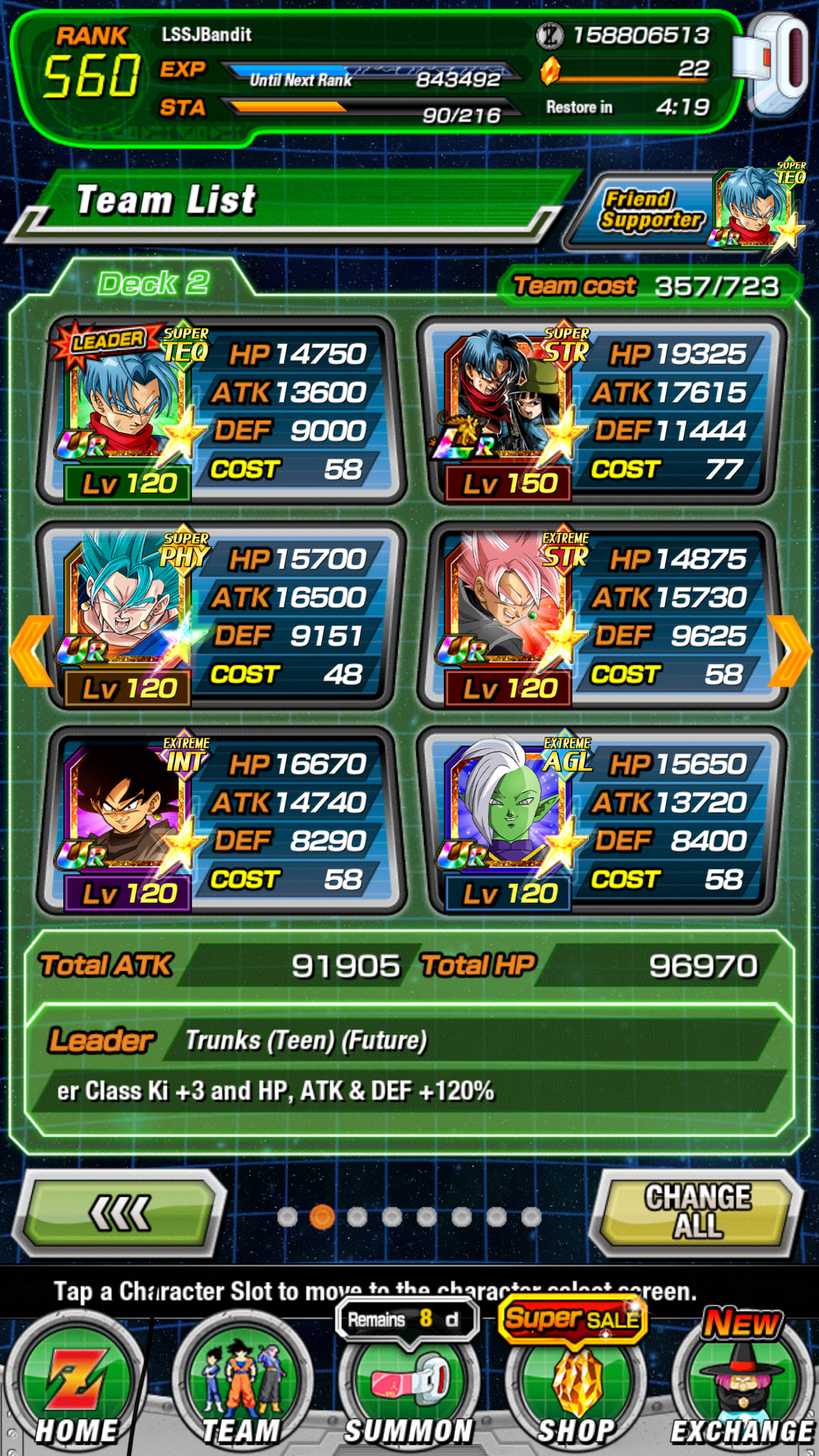Jump to the last deck page dot
This screenshot has height=1456, width=819.
(531, 1216)
